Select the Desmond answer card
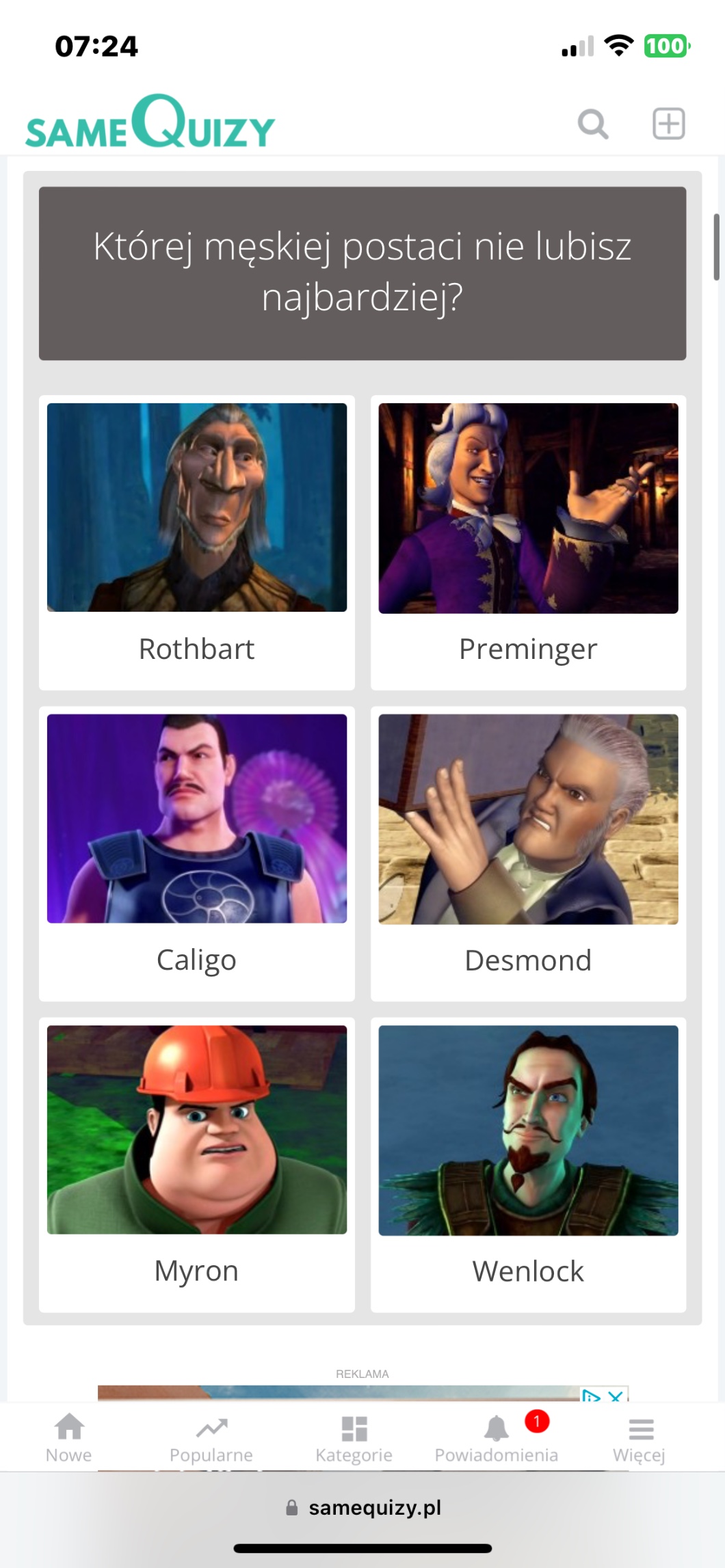The image size is (725, 1568). 528,853
